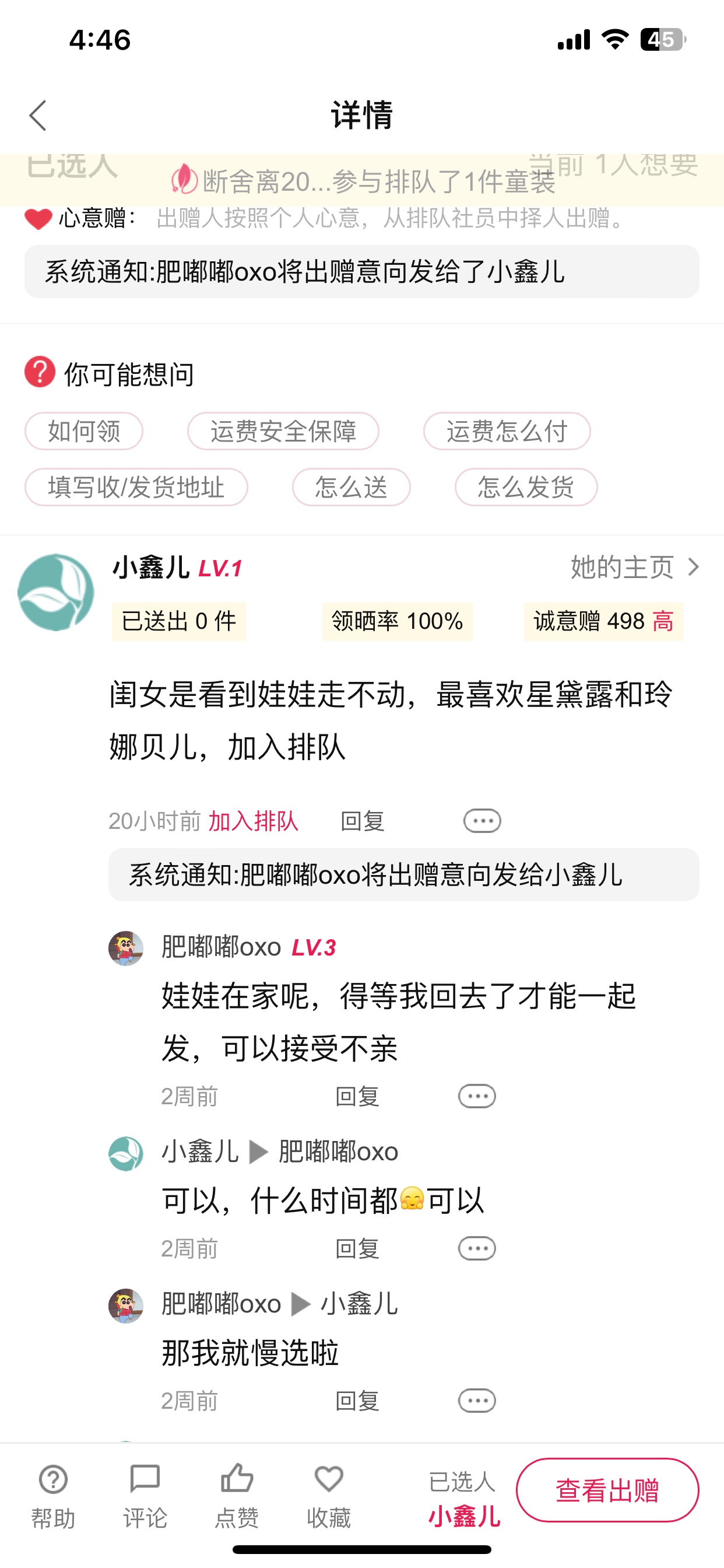The image size is (724, 1568).
Task: Like this post with 点赞
Action: [237, 1497]
